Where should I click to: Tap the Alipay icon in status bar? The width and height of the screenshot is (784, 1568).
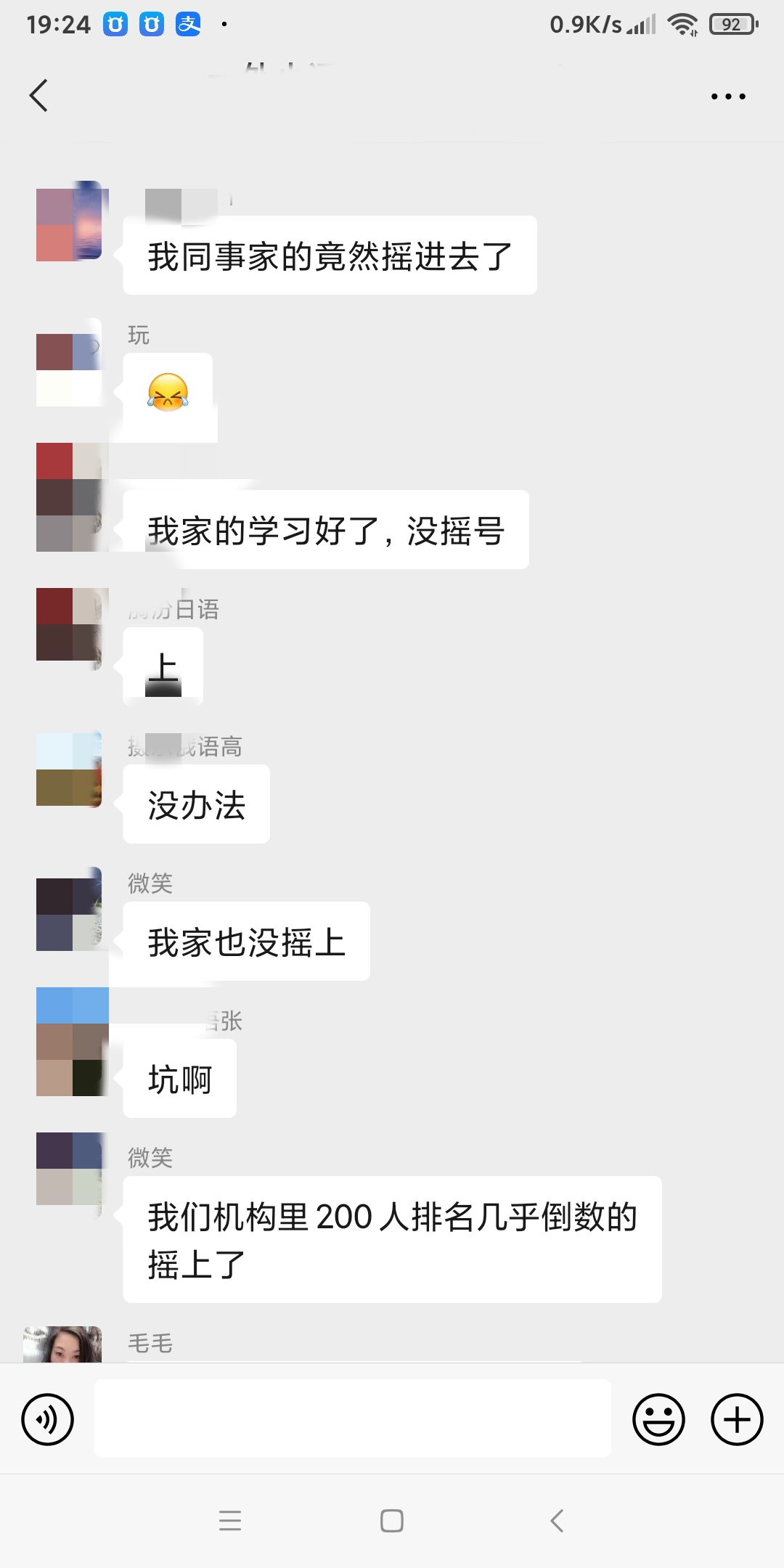187,23
